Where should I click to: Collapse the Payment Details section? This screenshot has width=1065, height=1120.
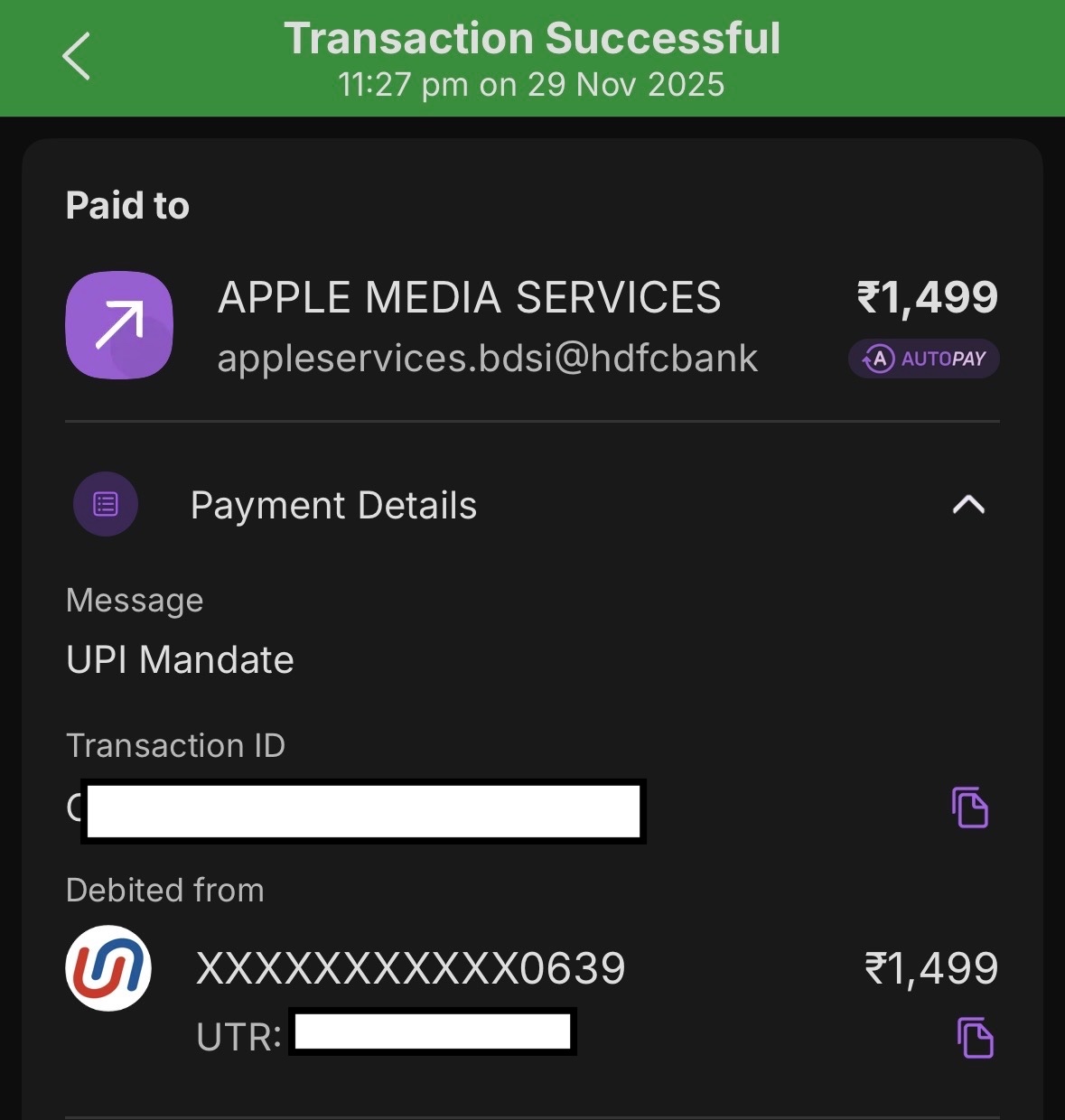(x=968, y=504)
